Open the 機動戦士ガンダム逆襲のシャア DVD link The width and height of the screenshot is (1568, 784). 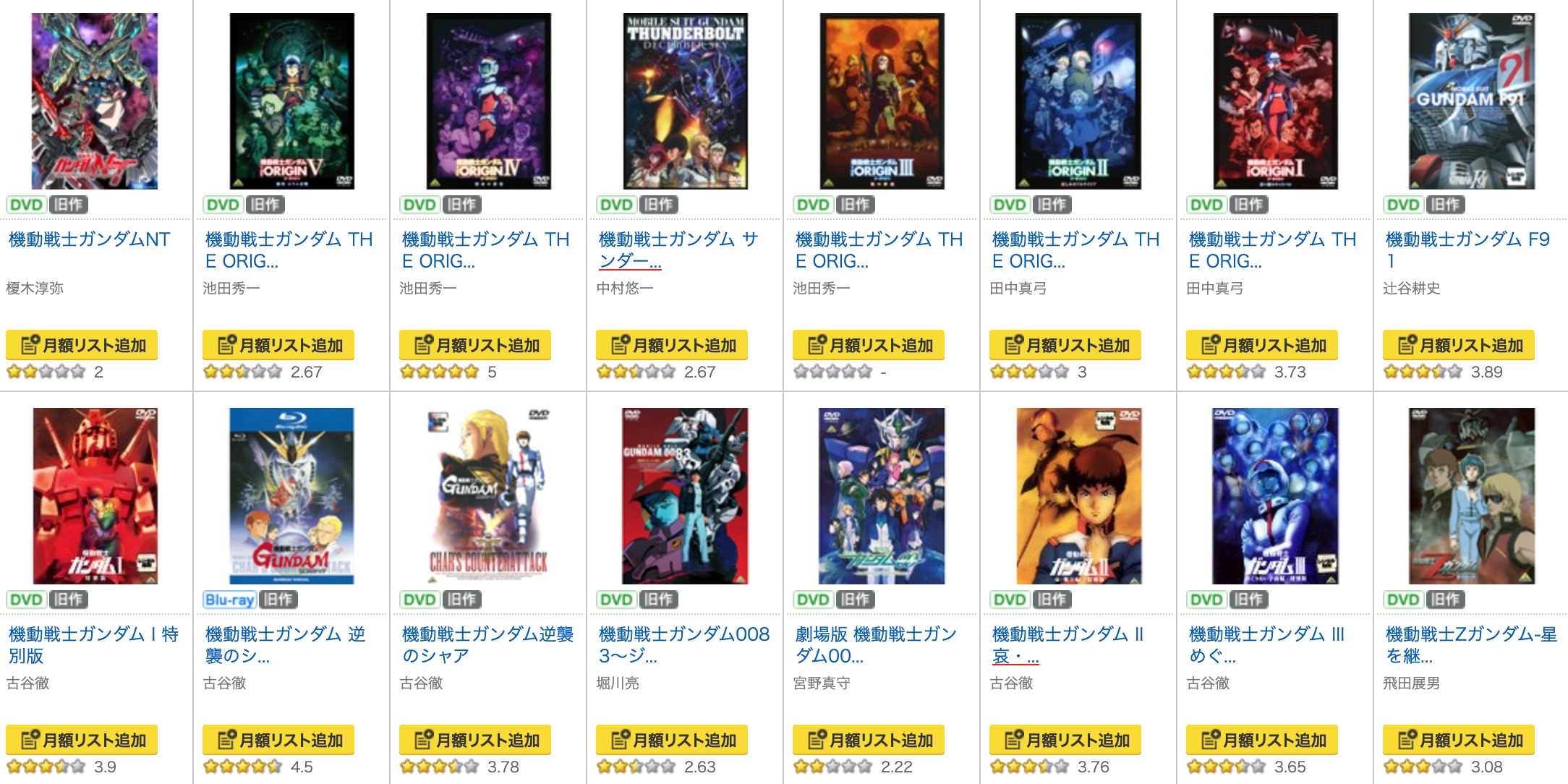(487, 644)
